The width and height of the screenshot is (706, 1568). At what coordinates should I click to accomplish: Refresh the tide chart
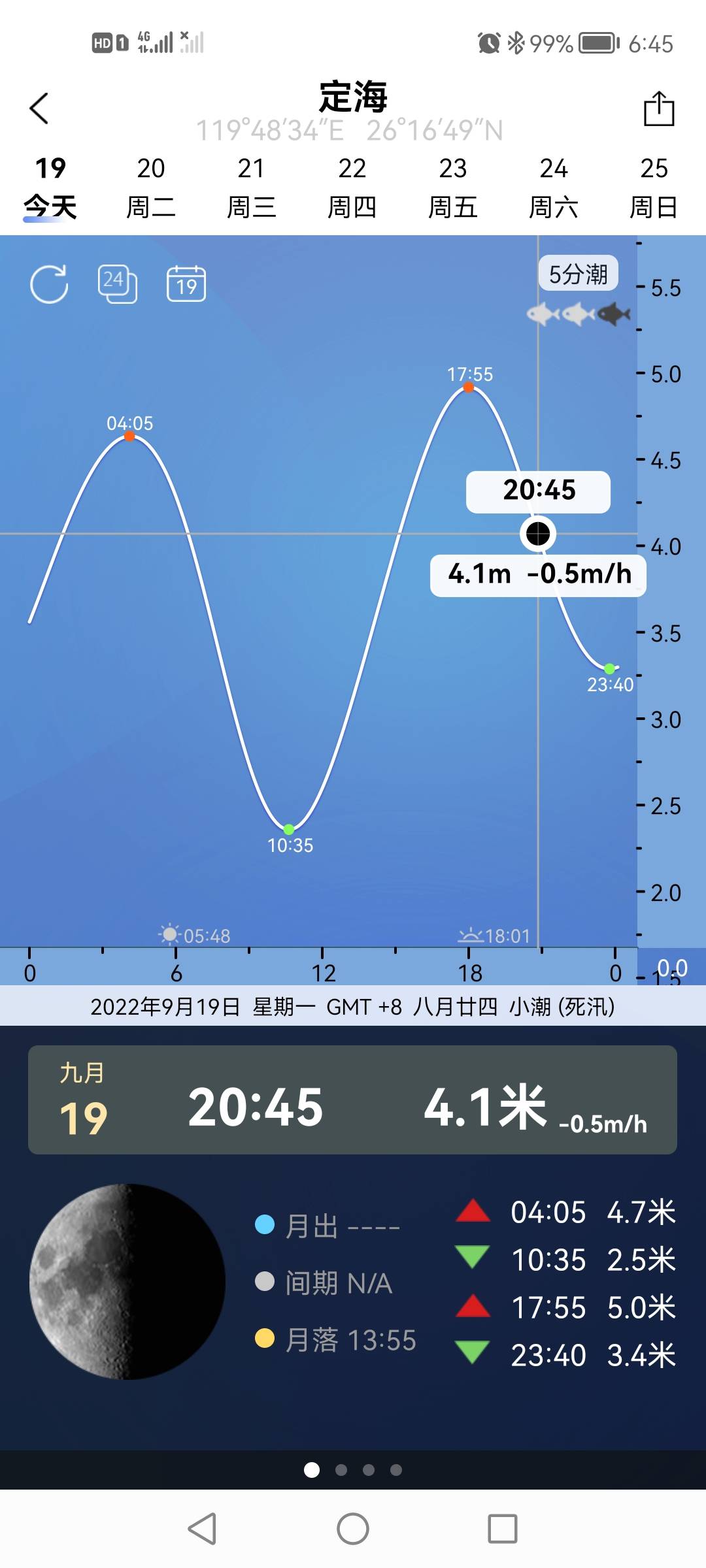(x=50, y=284)
